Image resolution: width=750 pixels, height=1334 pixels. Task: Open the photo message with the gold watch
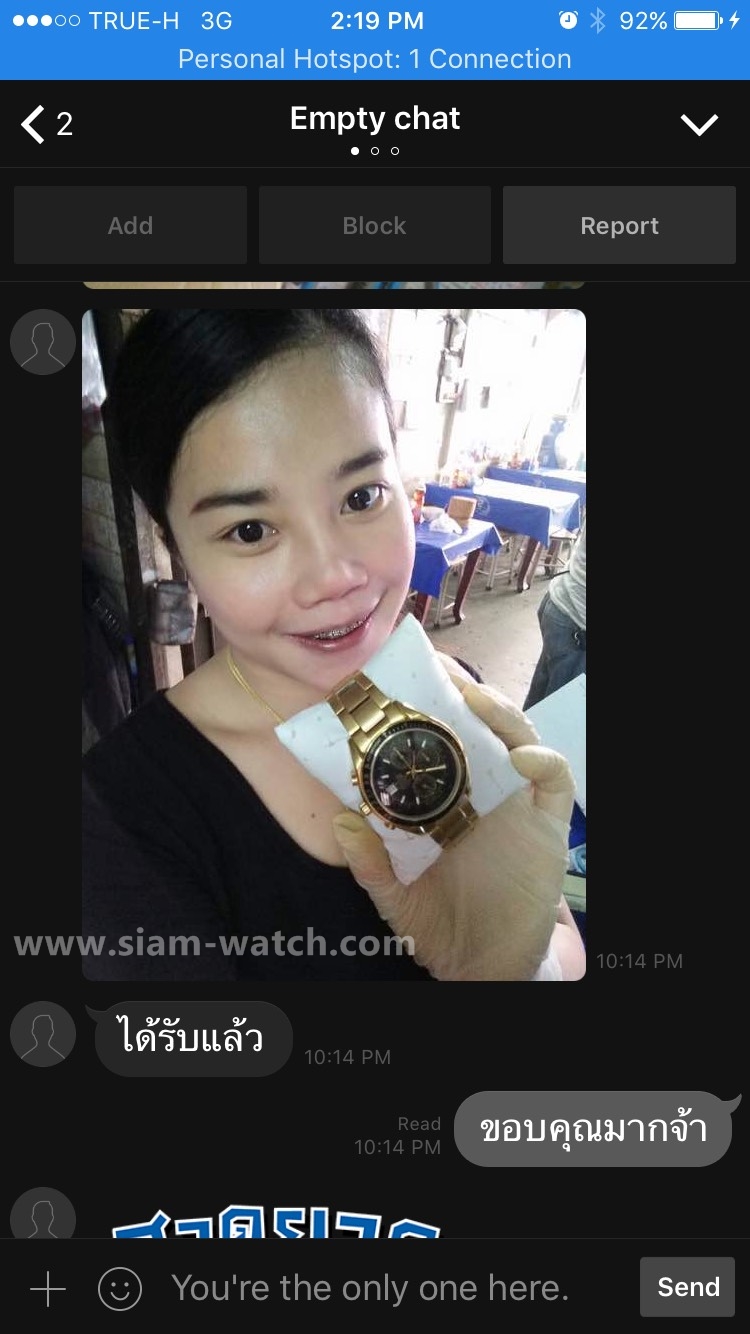pyautogui.click(x=333, y=644)
